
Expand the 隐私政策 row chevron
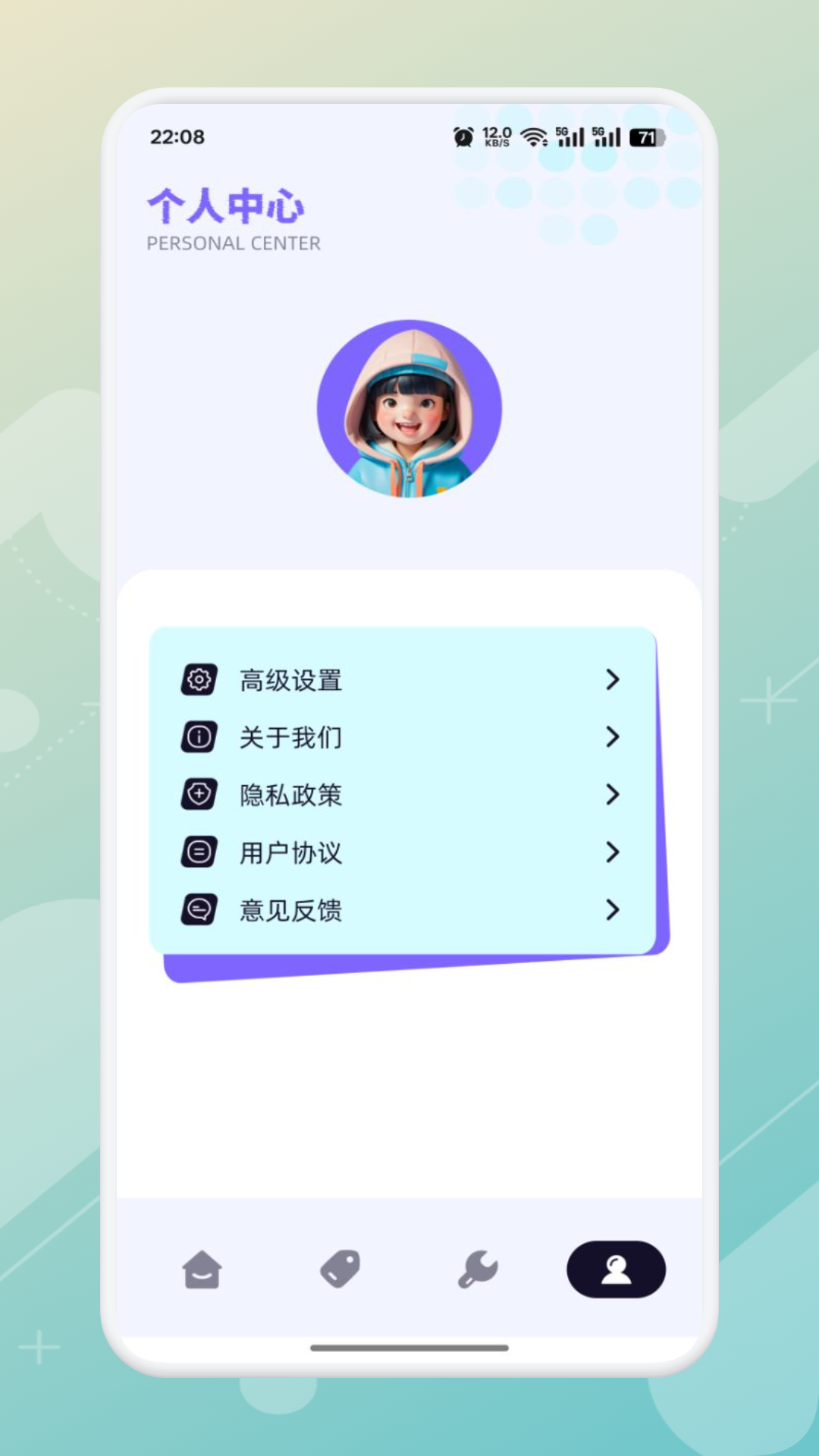click(613, 795)
